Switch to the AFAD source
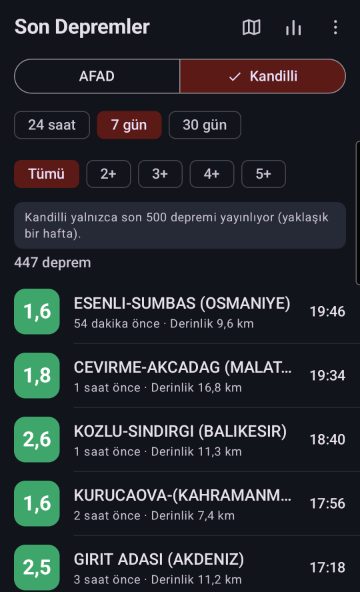Image resolution: width=360 pixels, height=592 pixels. (x=97, y=76)
